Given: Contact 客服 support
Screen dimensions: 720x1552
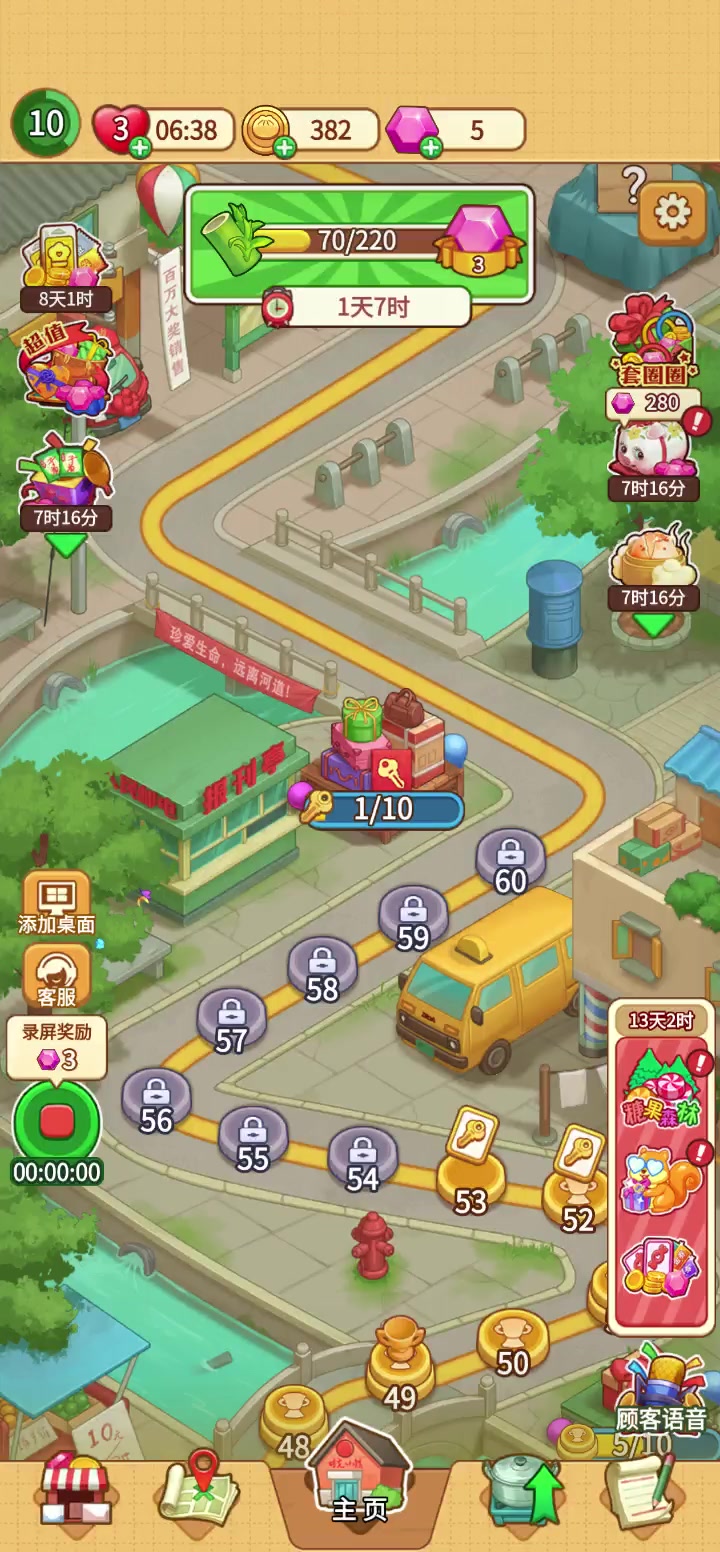Looking at the screenshot, I should pyautogui.click(x=57, y=976).
